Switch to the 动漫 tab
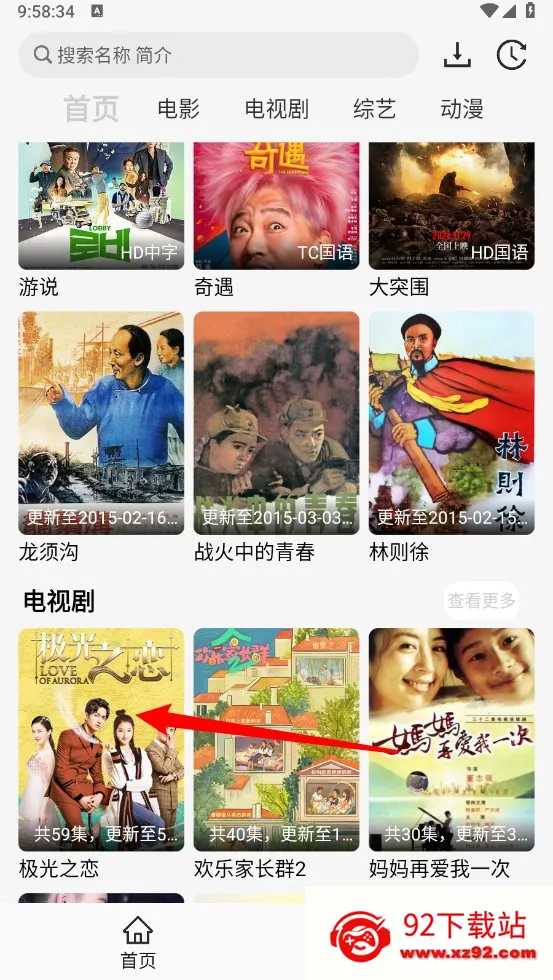 pyautogui.click(x=462, y=109)
